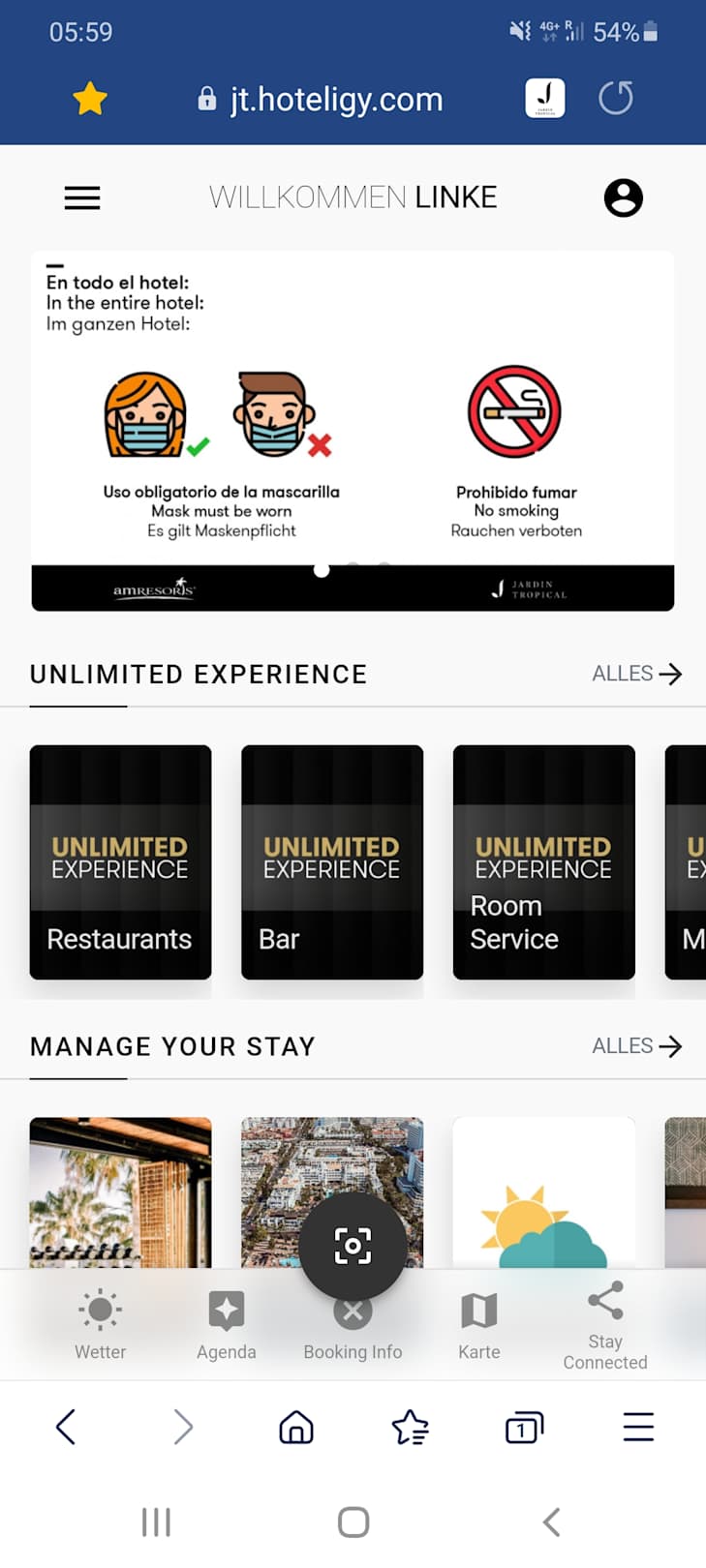Image resolution: width=706 pixels, height=1568 pixels.
Task: Tap the floating scan button
Action: pos(353,1246)
